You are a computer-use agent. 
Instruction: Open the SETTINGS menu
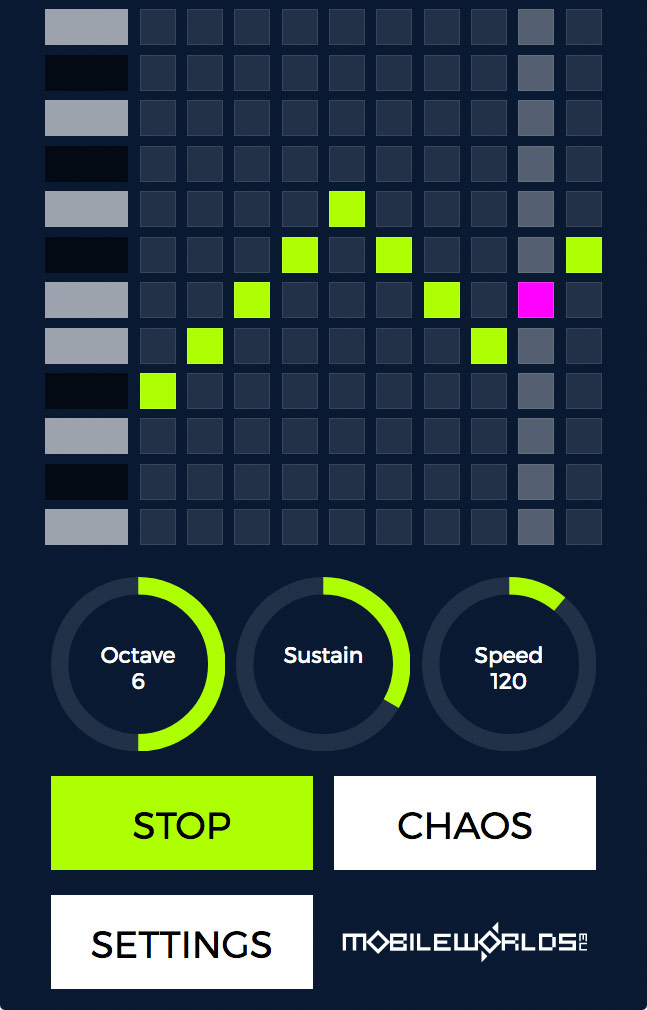182,942
